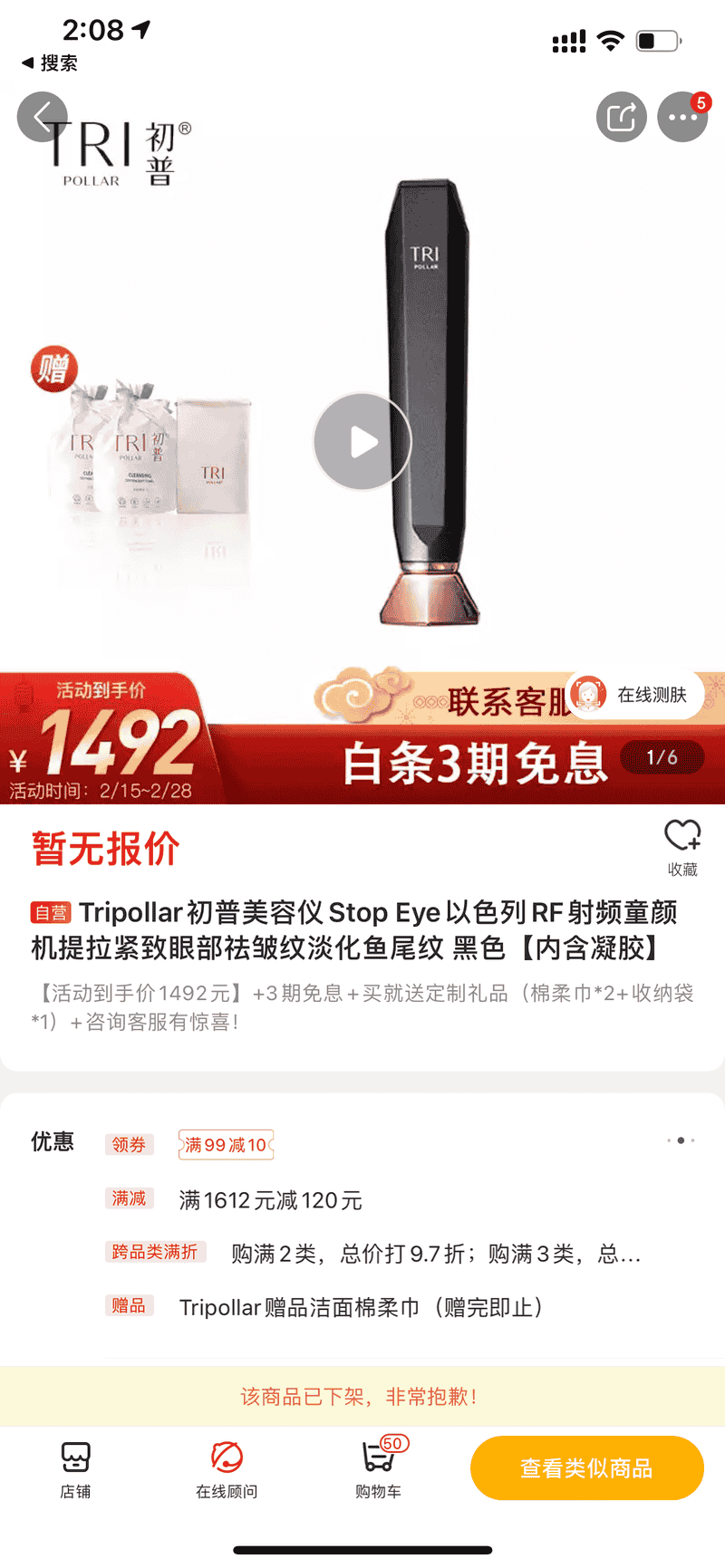The height and width of the screenshot is (1568, 725).
Task: View the 满1612元减120元 promotion details
Action: pyautogui.click(x=270, y=1200)
